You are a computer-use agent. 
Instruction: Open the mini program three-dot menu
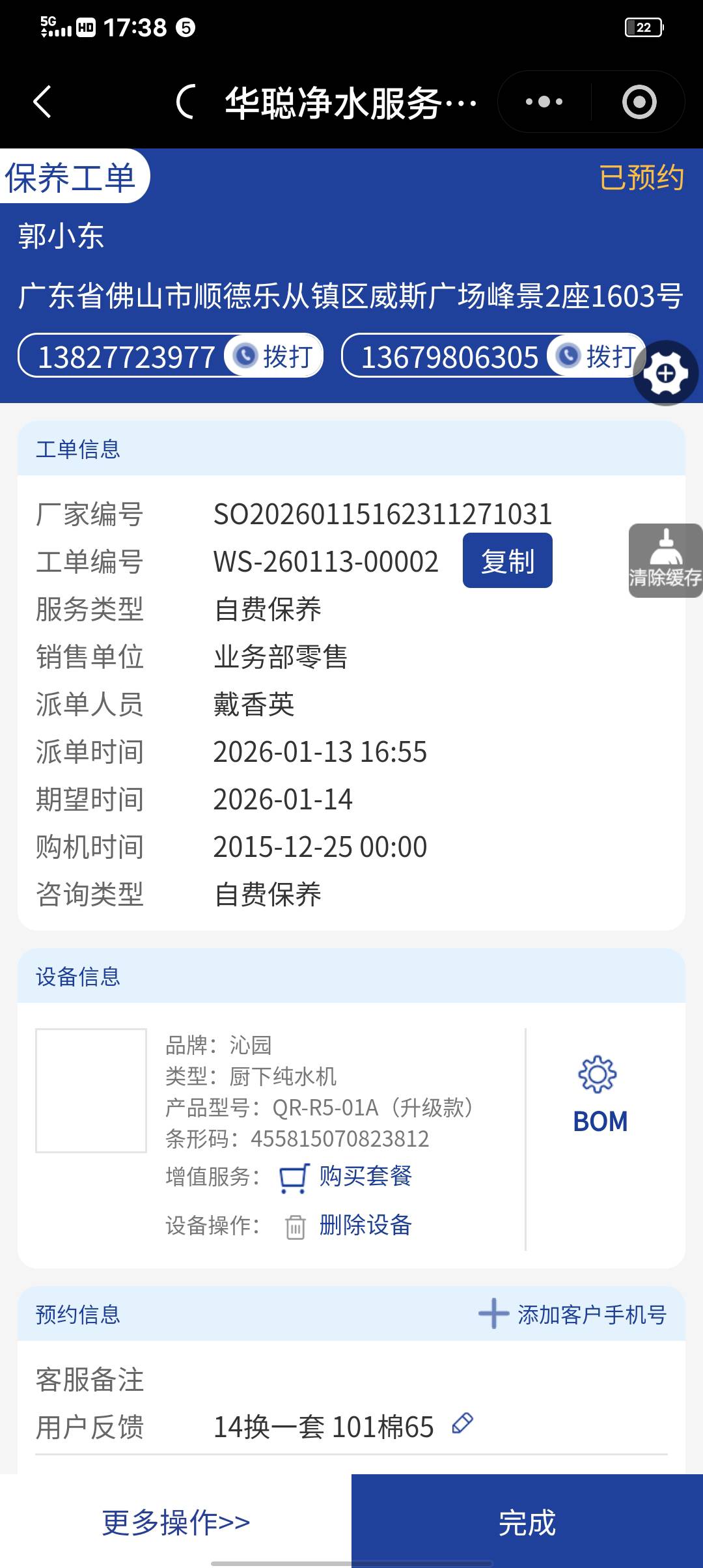coord(544,102)
